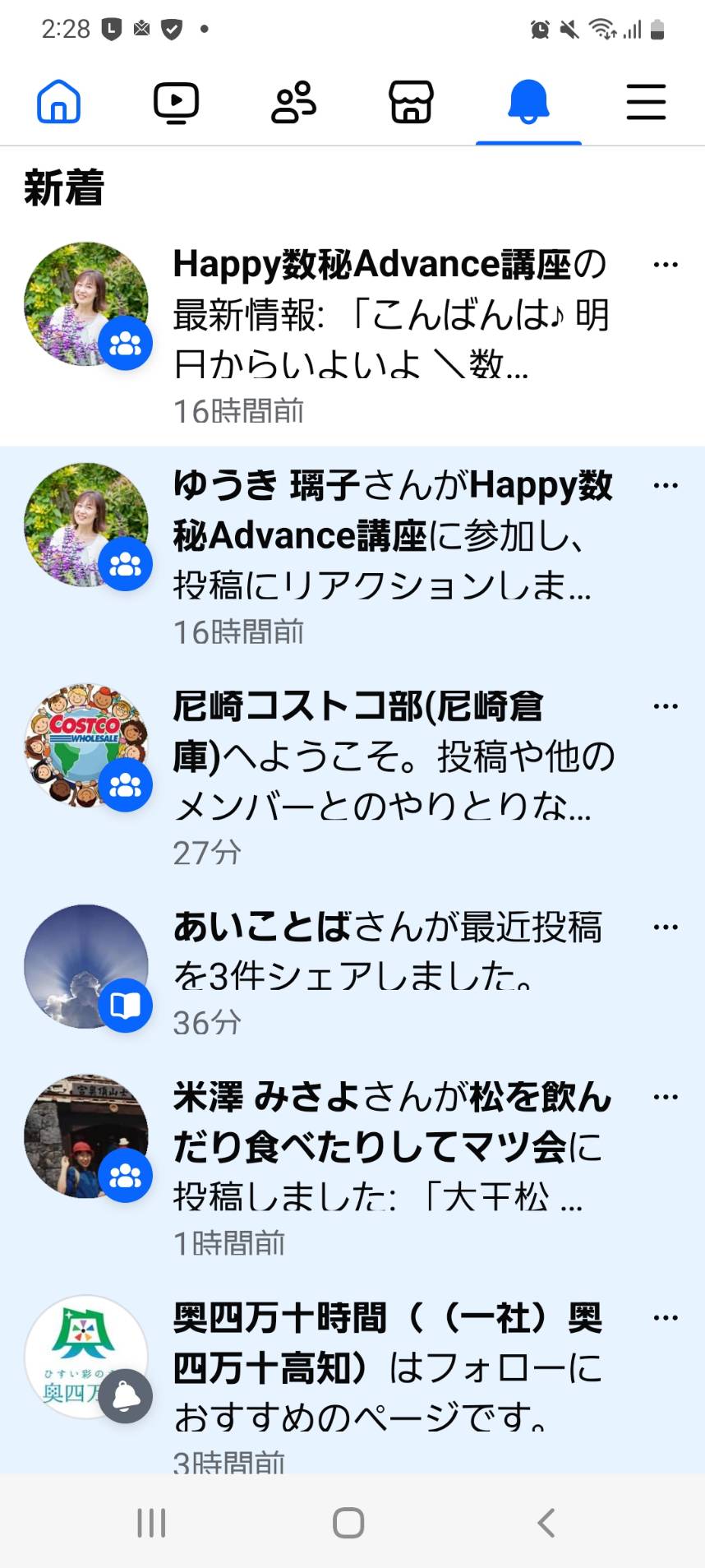Open the Marketplace tab
Screen dimensions: 705x1568
click(411, 103)
